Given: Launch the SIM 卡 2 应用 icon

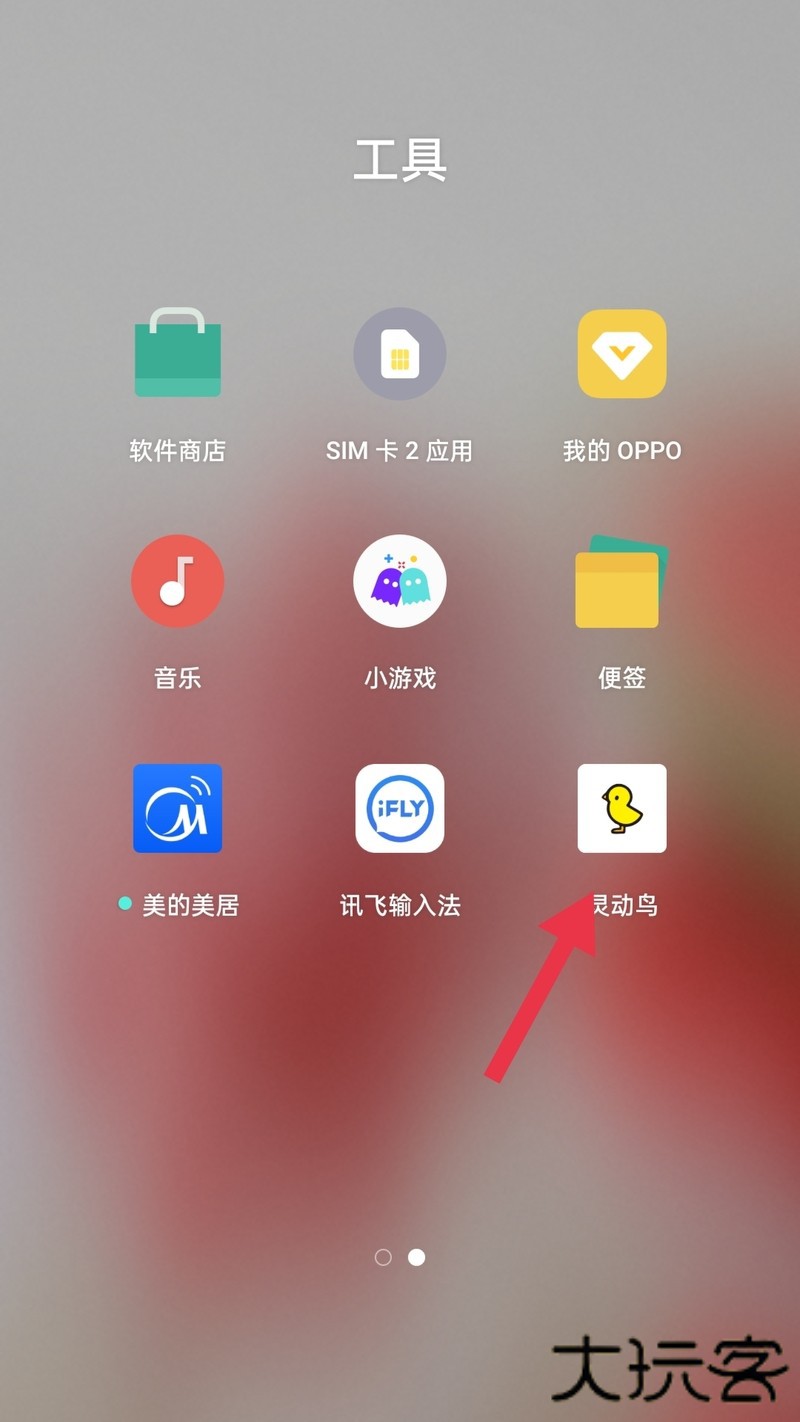Looking at the screenshot, I should click(400, 354).
